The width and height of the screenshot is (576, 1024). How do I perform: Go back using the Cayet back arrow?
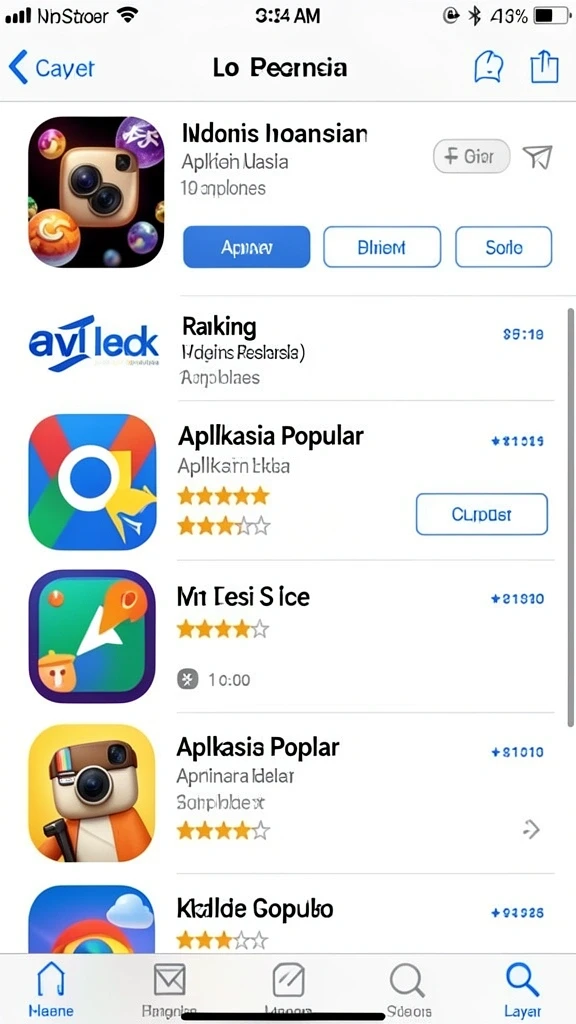[x=51, y=68]
